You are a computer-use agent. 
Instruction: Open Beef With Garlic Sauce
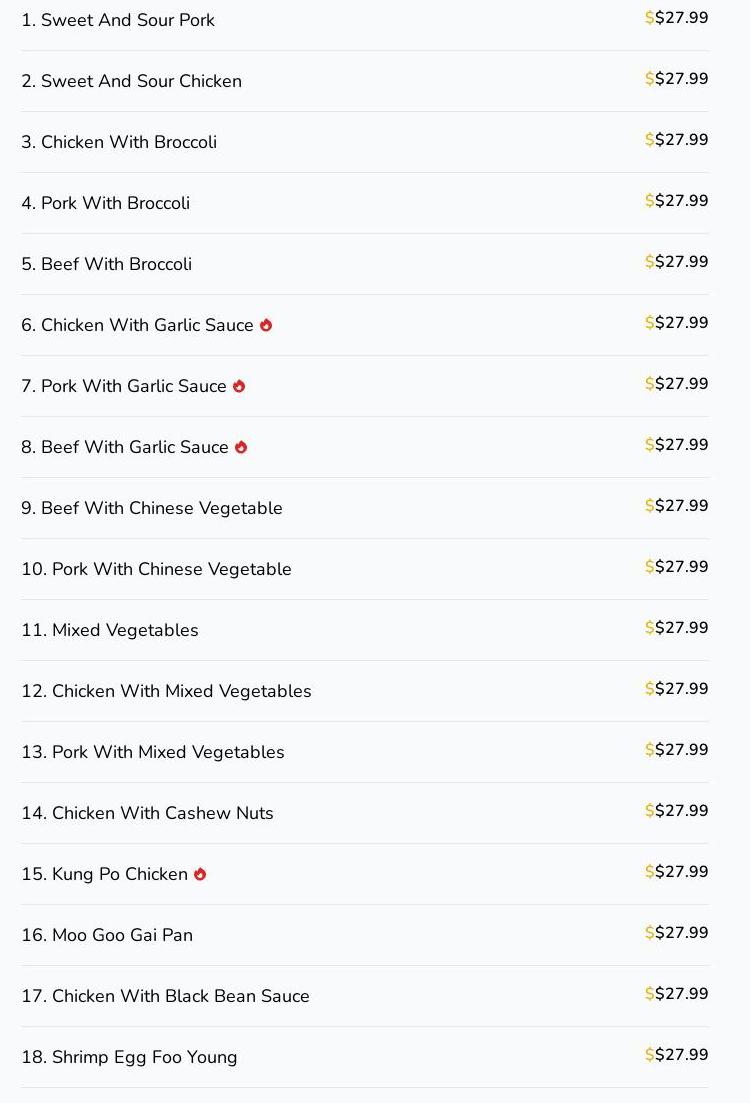[125, 447]
